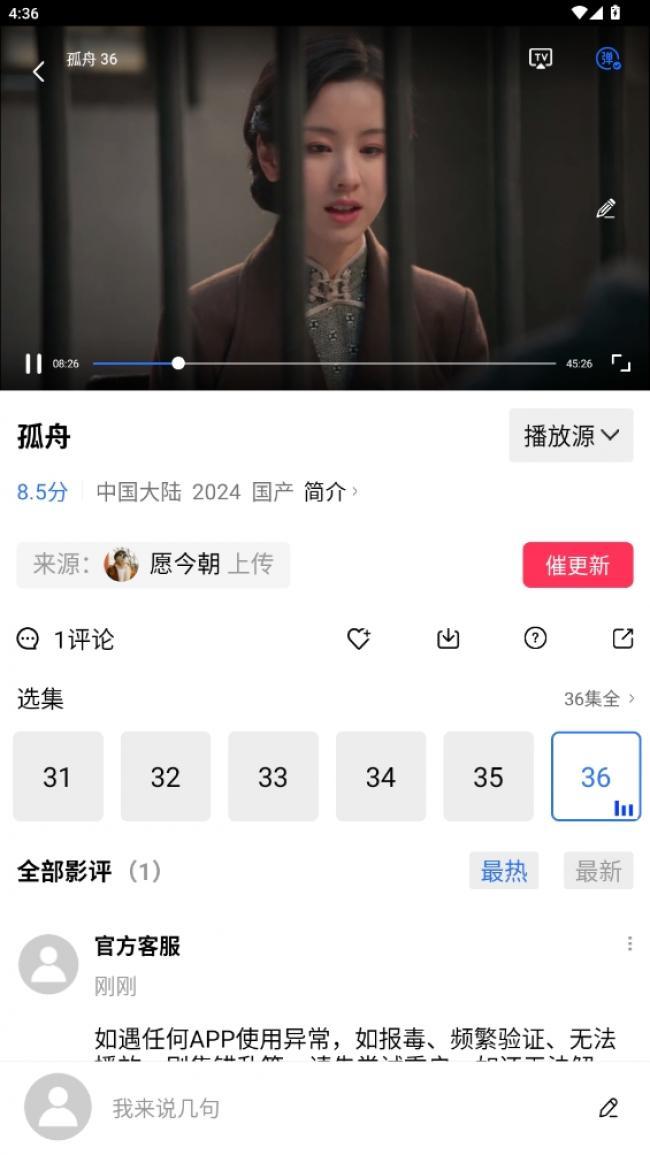
Task: Sort reviews by 最新
Action: 598,871
